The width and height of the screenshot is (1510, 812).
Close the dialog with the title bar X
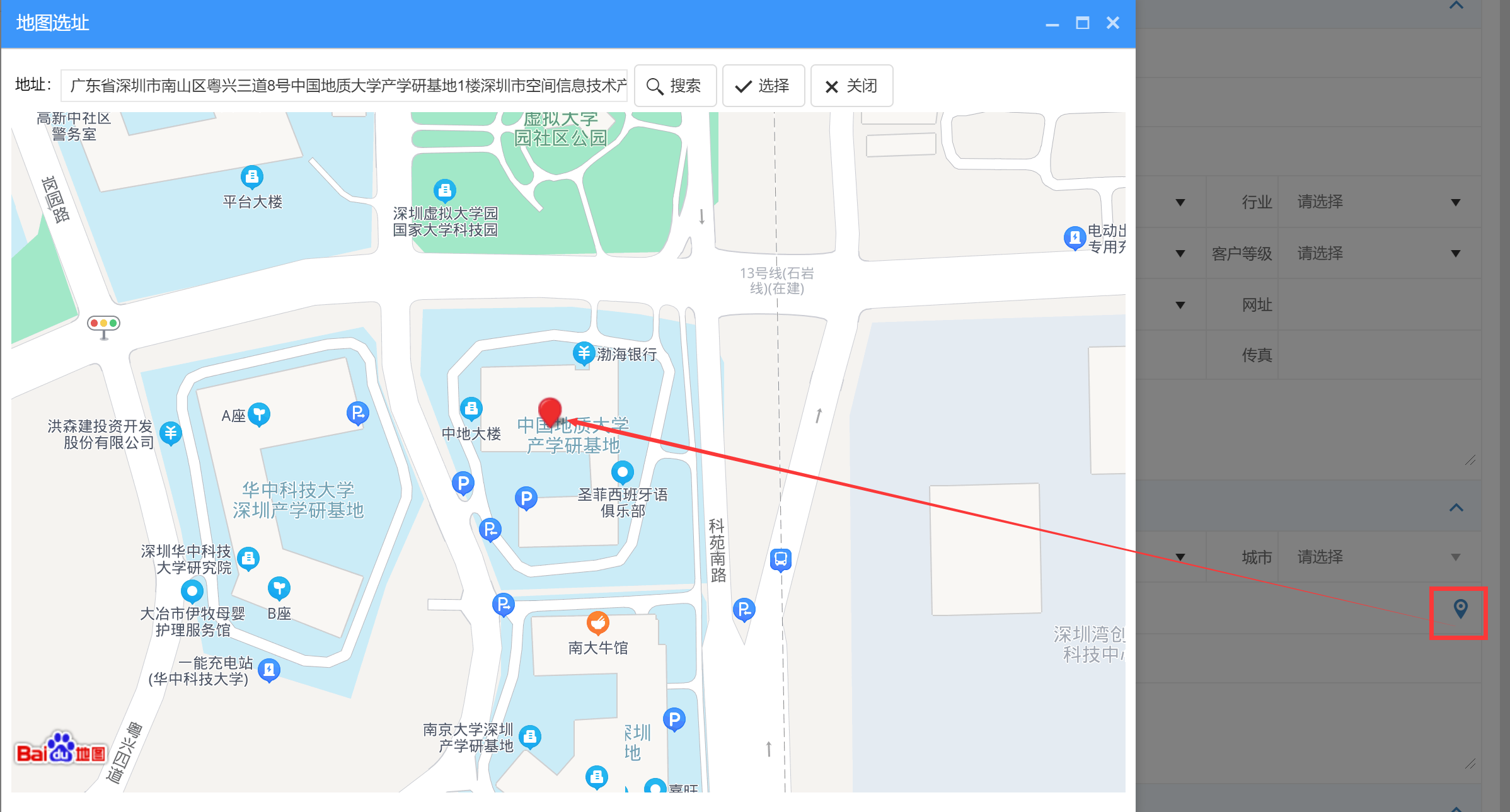(x=1112, y=23)
